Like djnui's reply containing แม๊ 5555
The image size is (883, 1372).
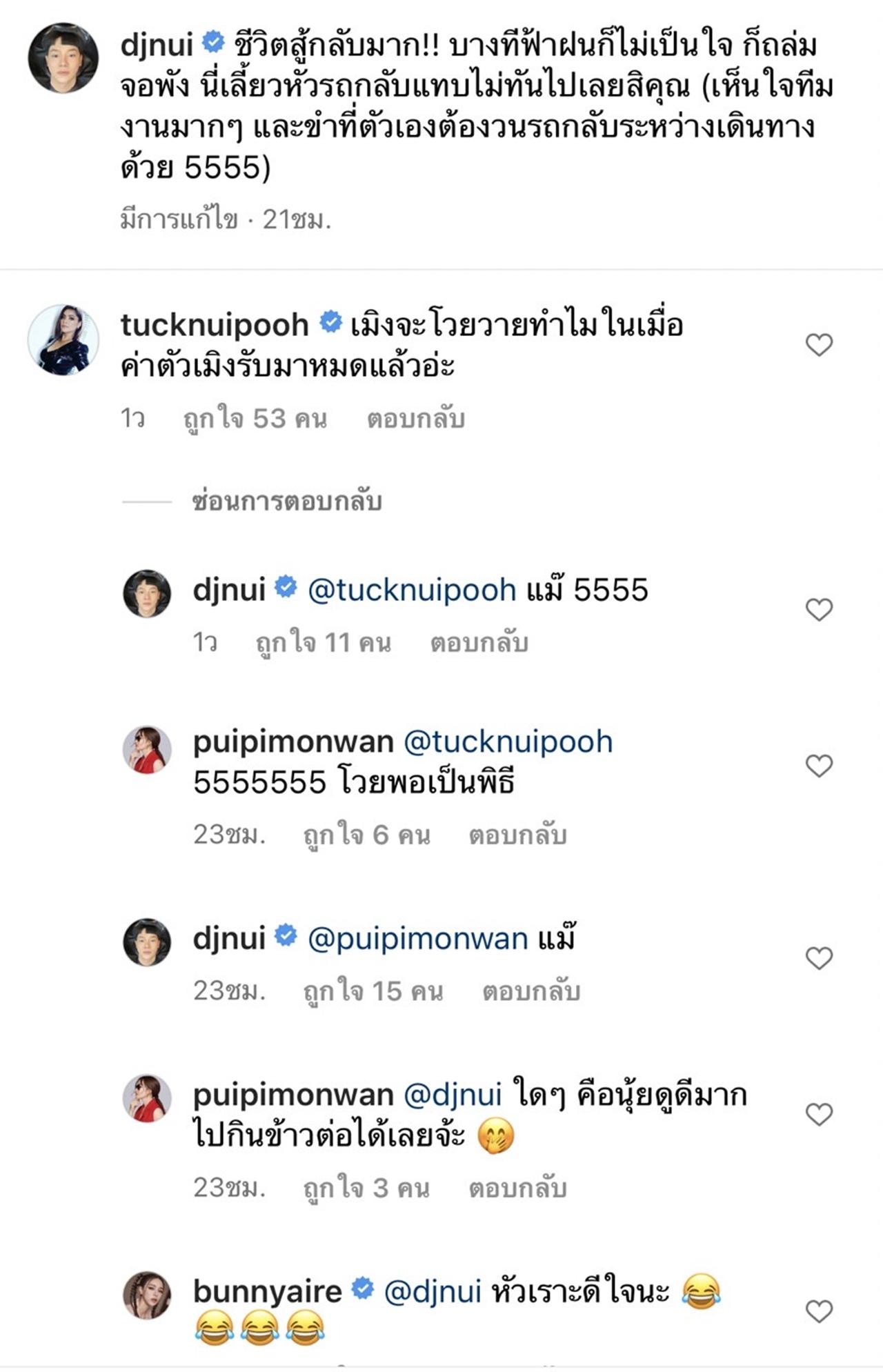coord(819,610)
